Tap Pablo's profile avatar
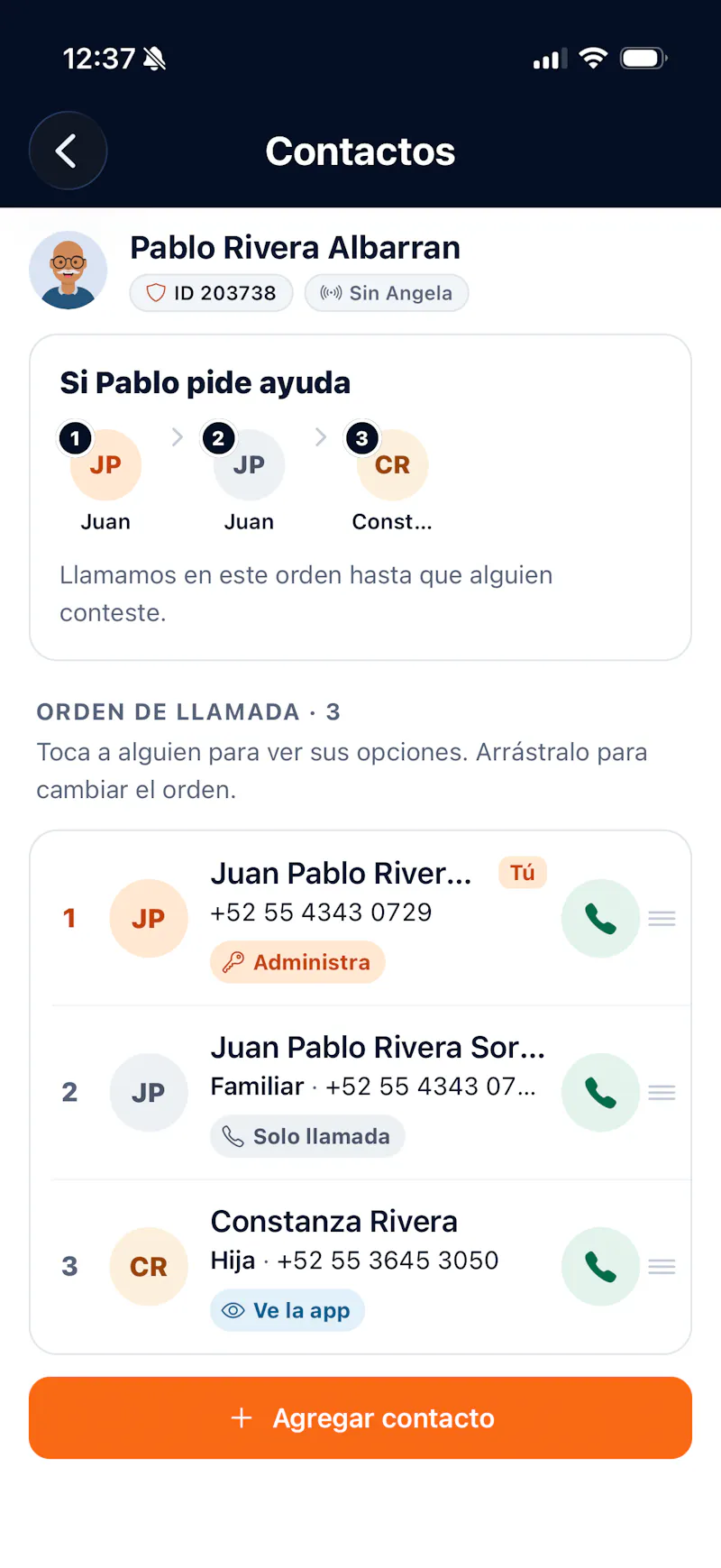Screen dimensions: 721x1568 (68, 270)
